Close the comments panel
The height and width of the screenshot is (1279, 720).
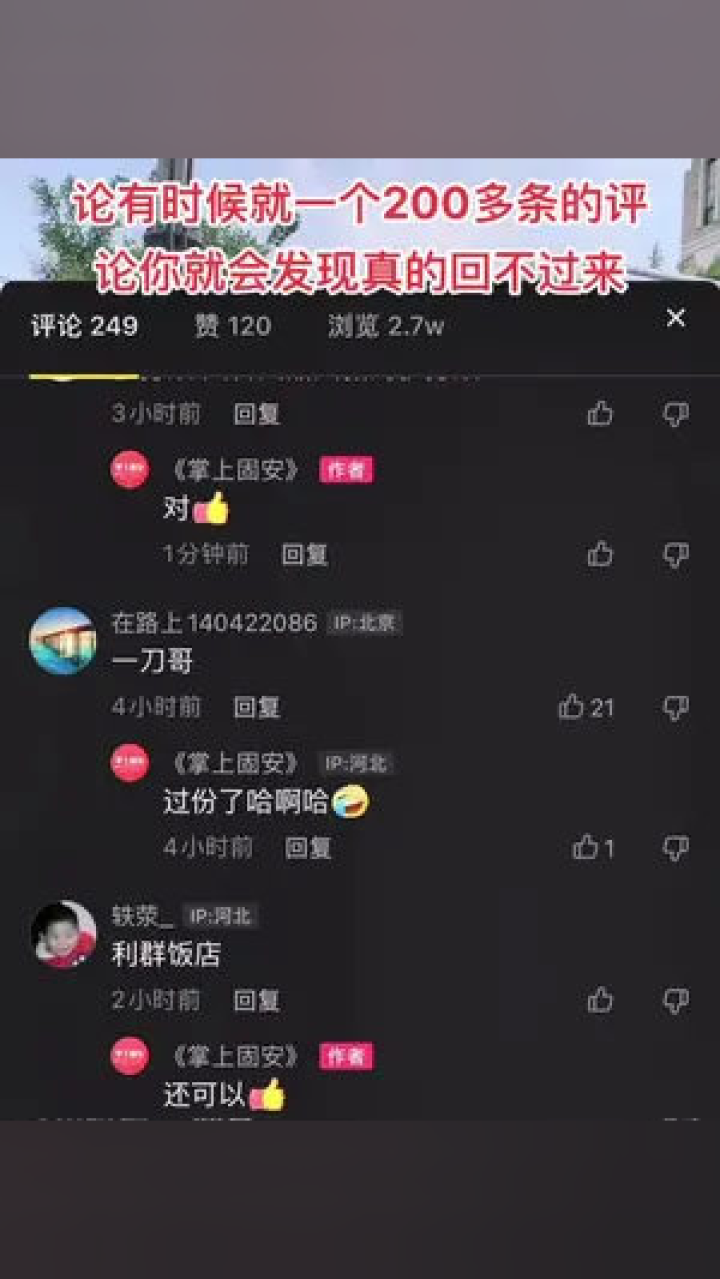pyautogui.click(x=676, y=318)
